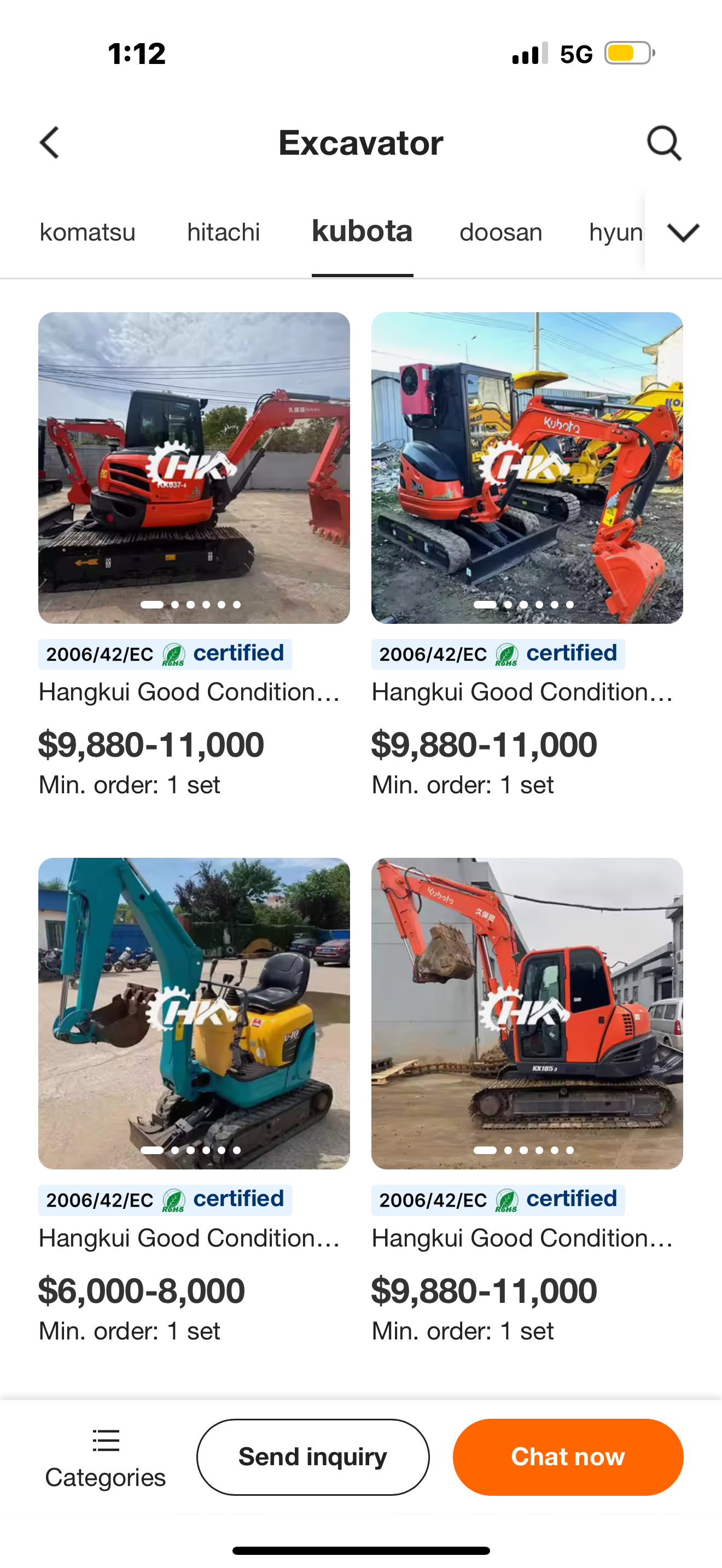Tap Send inquiry
Image resolution: width=722 pixels, height=1568 pixels.
[312, 1457]
